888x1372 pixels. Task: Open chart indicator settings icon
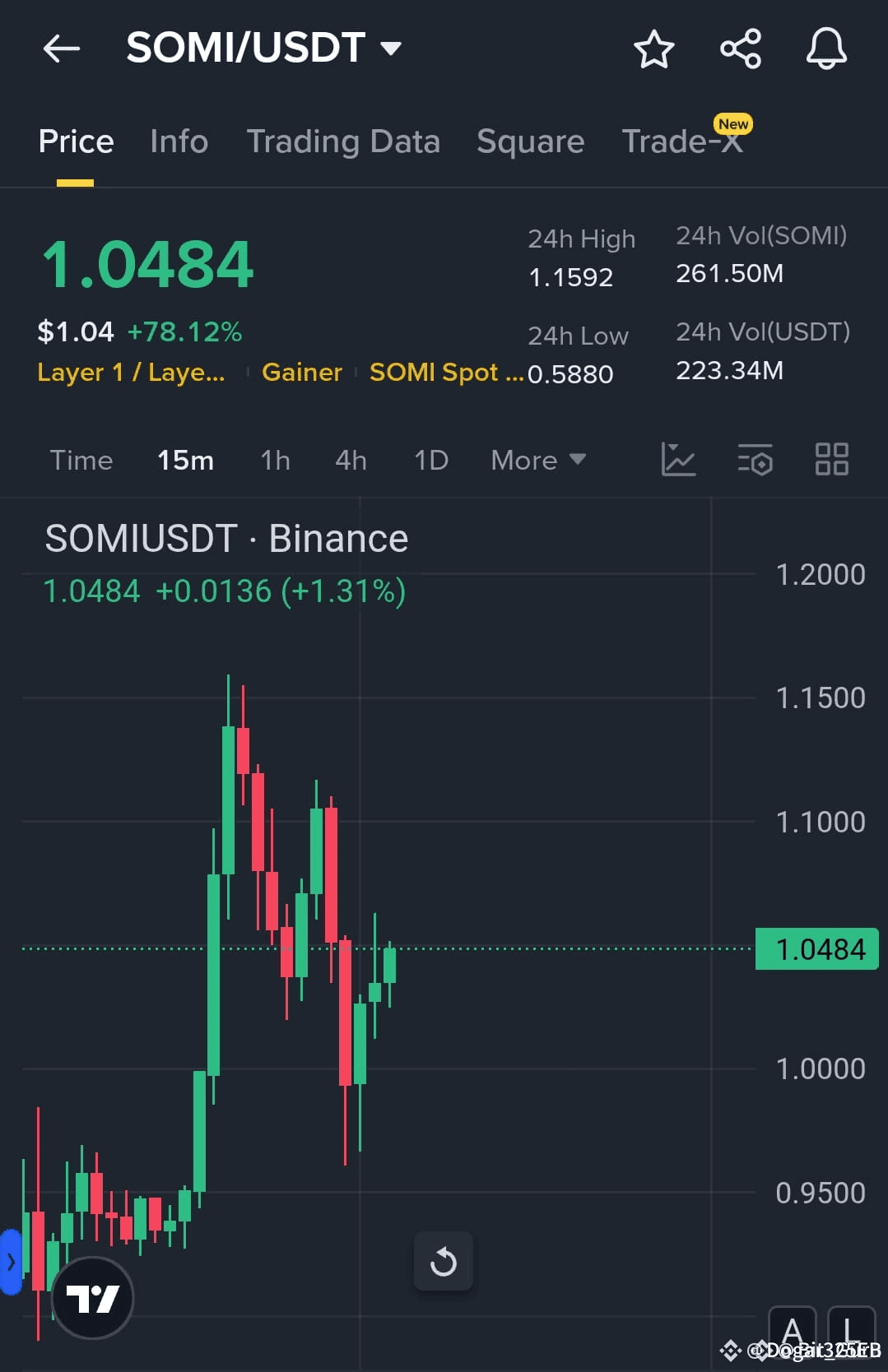point(755,459)
